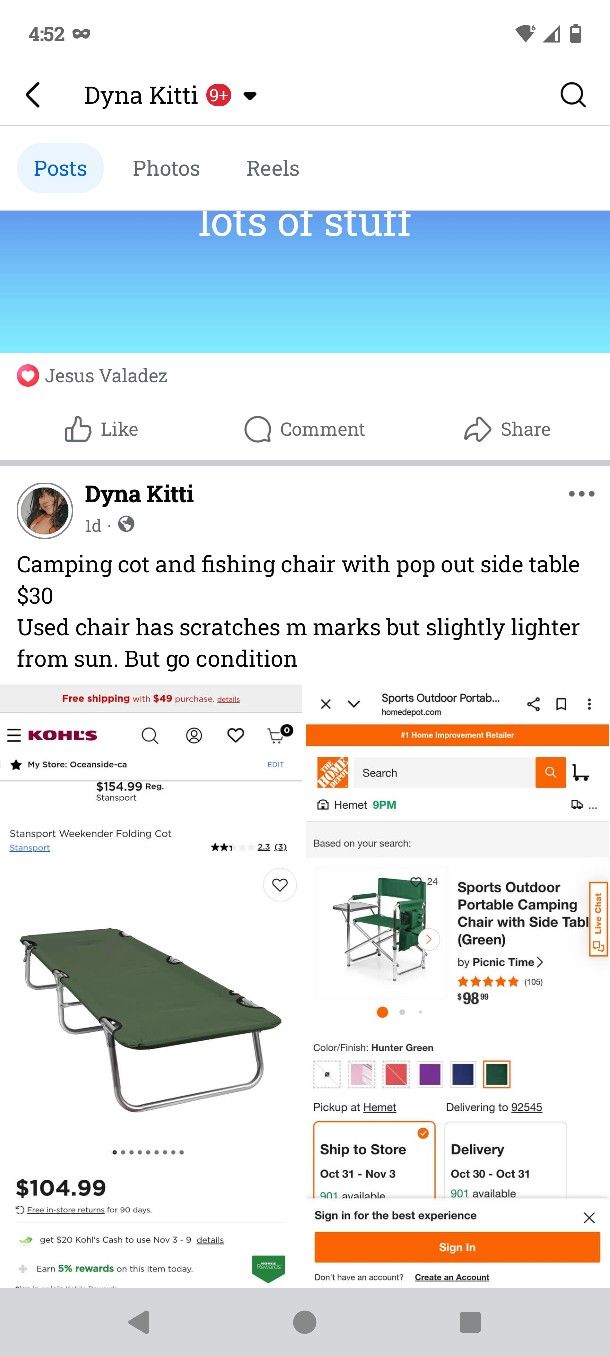Open the recent apps view

[470, 1322]
